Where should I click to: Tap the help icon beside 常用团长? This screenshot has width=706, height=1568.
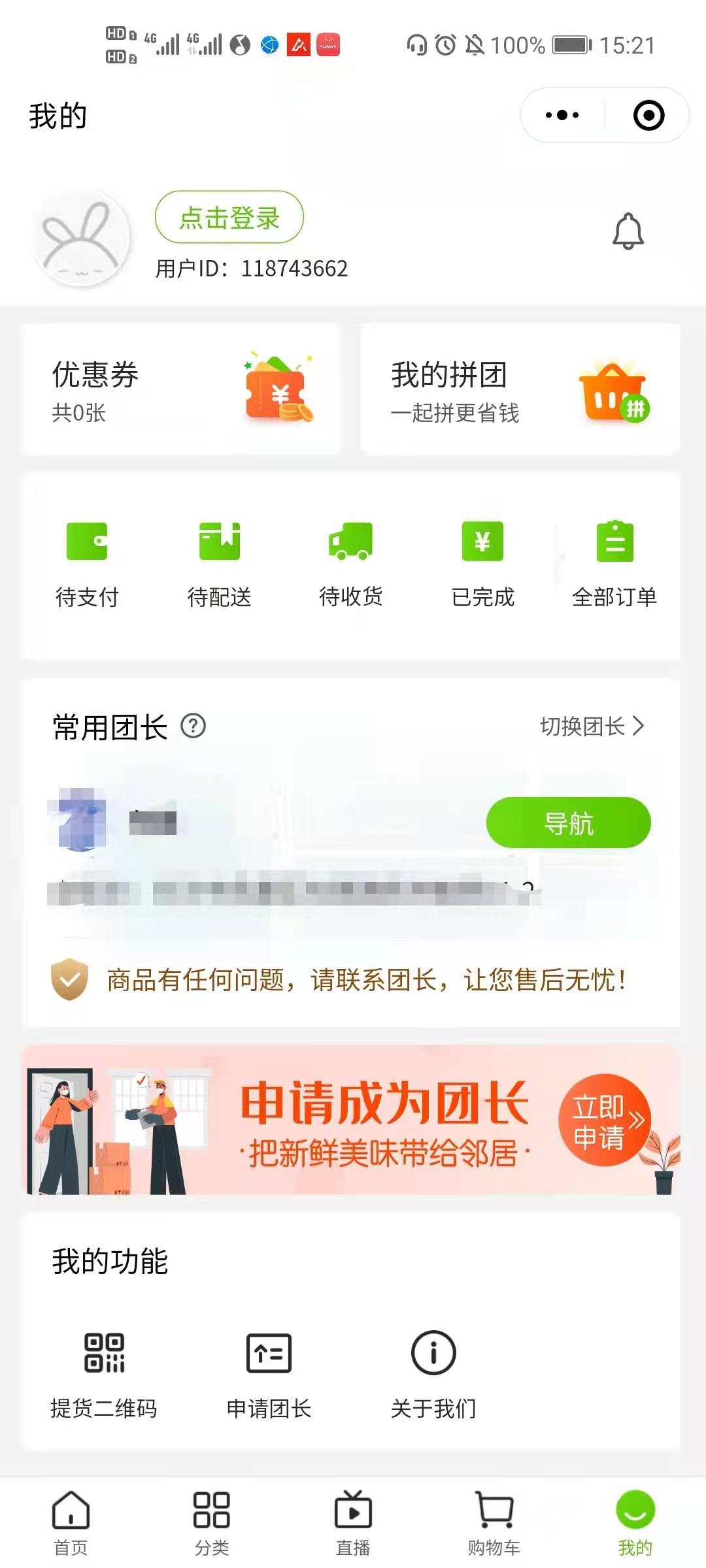(x=193, y=726)
